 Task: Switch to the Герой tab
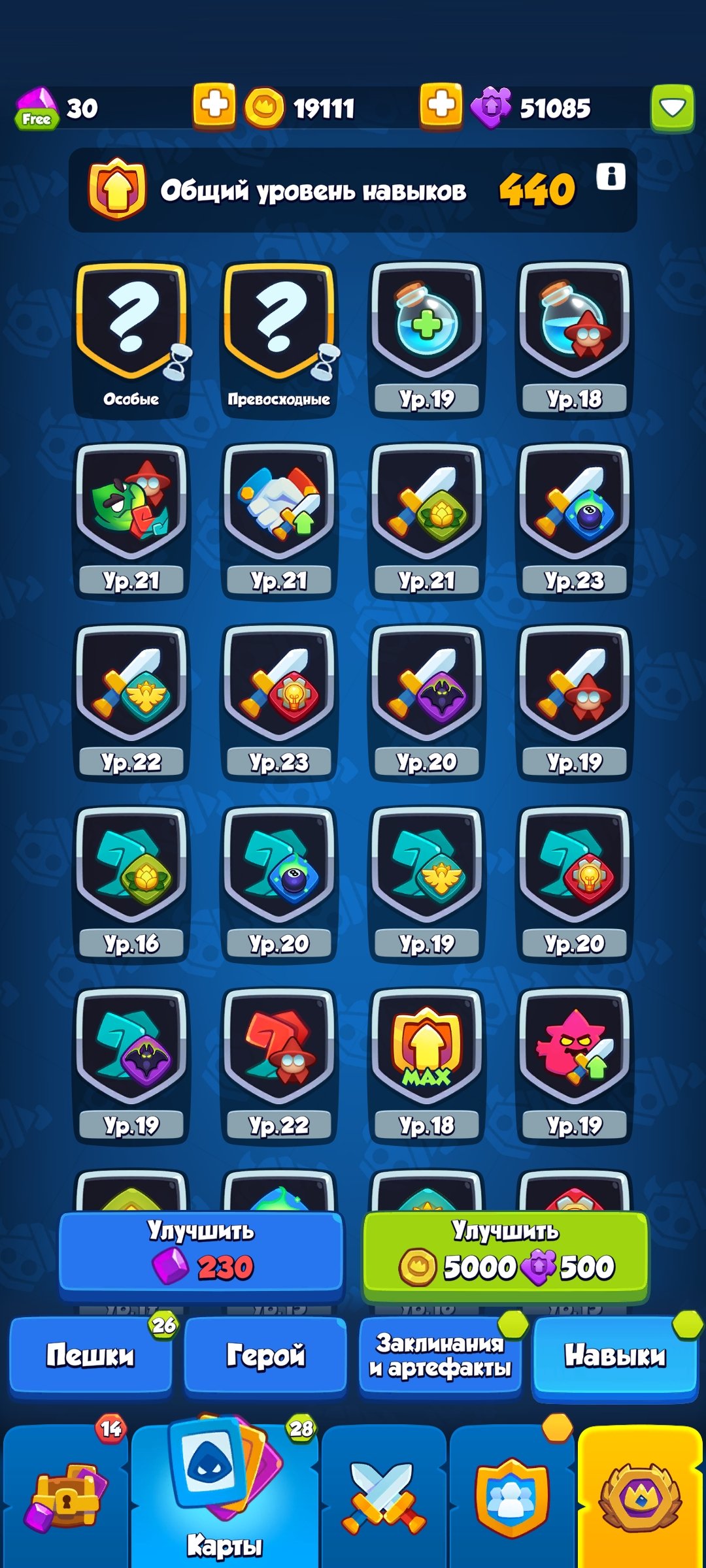click(x=265, y=1354)
